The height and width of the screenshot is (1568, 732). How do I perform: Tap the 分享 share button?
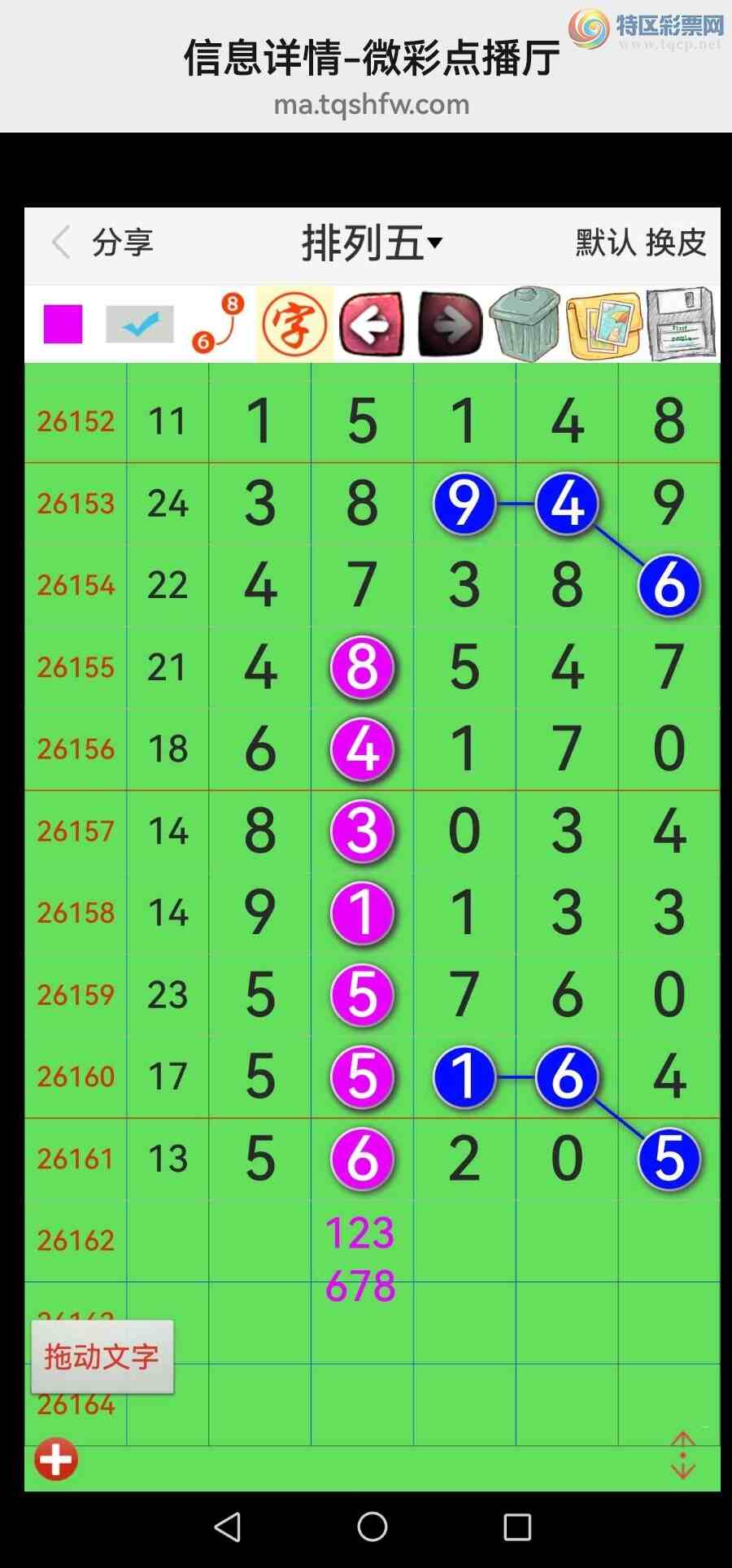point(123,242)
